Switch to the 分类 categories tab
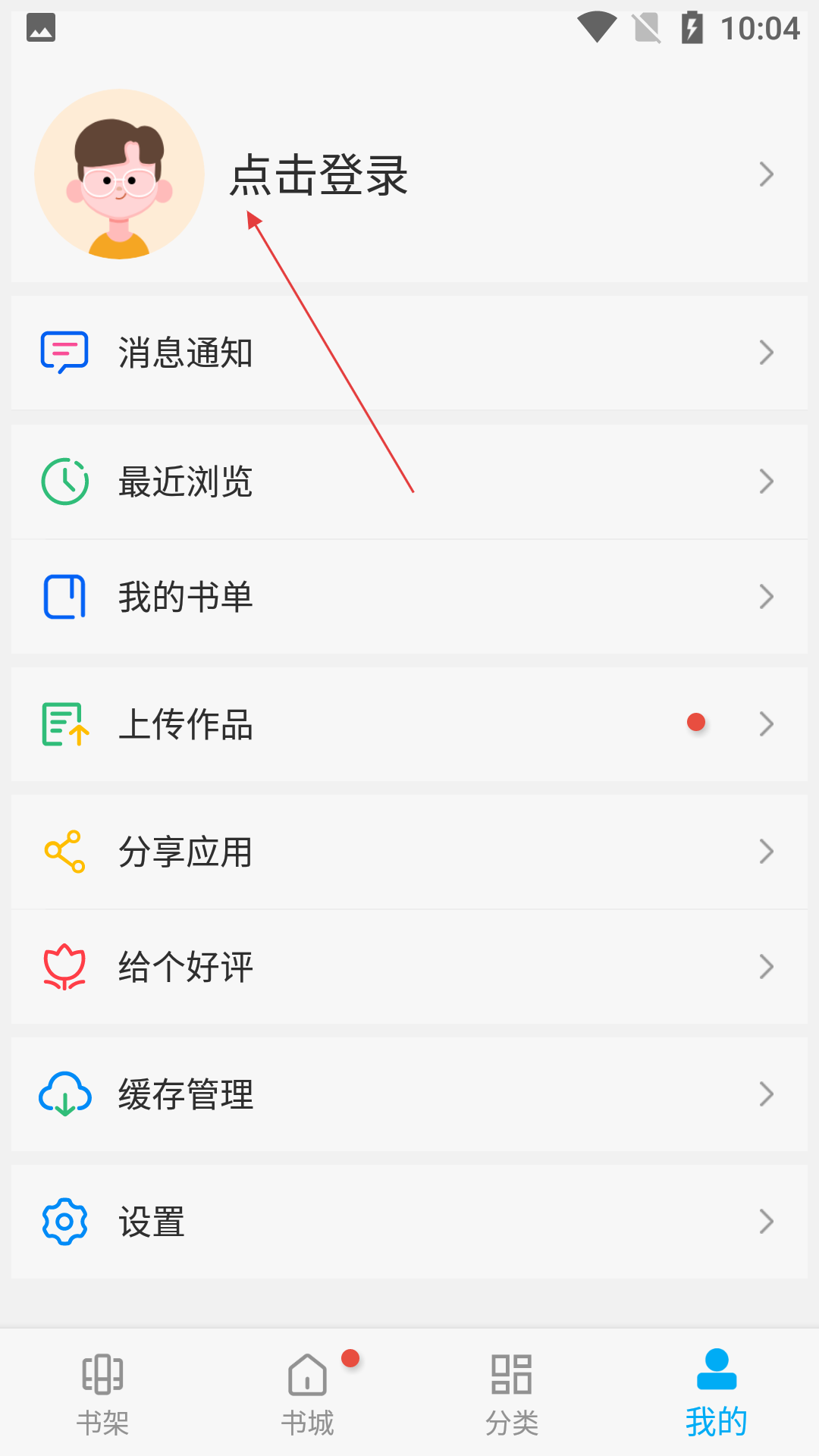 512,1393
